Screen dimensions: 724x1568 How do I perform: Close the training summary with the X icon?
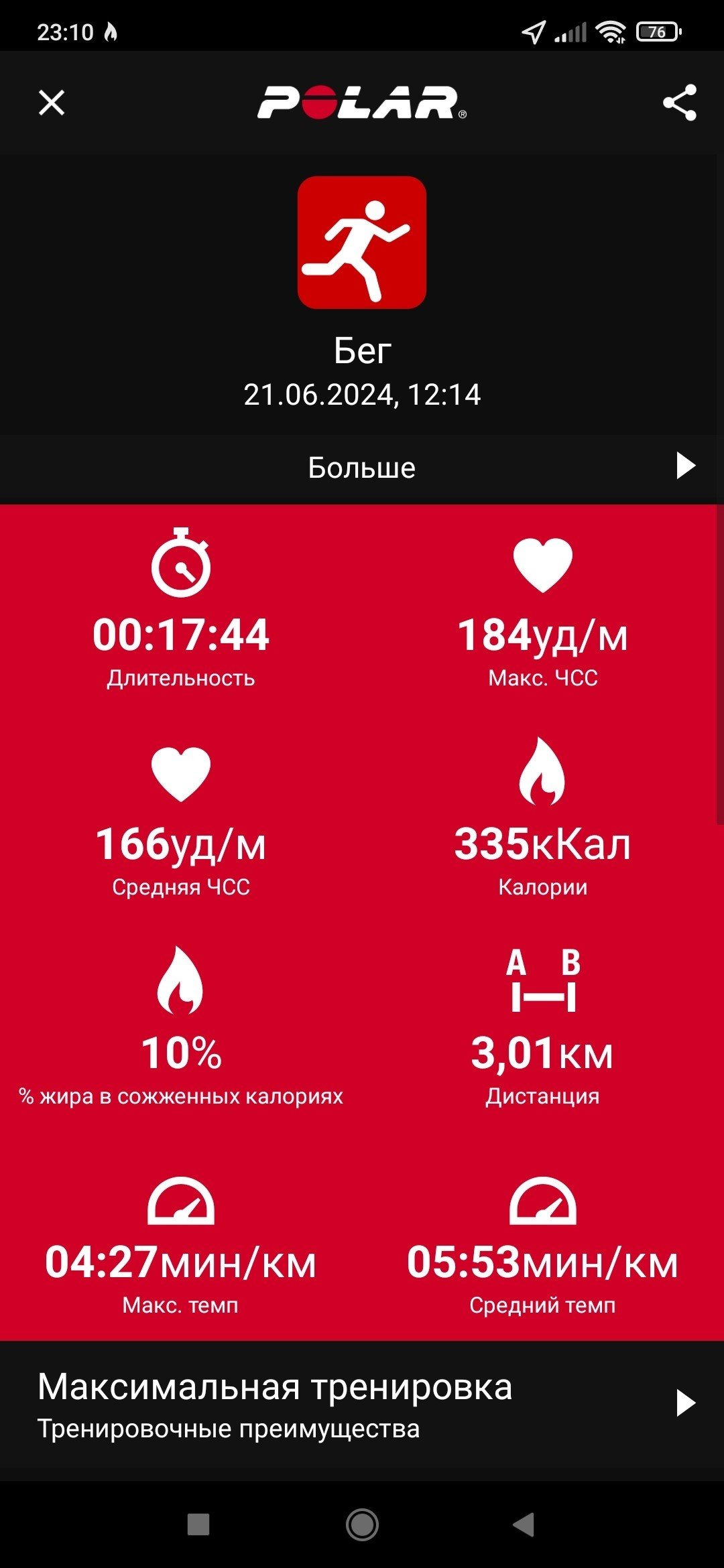pyautogui.click(x=52, y=103)
